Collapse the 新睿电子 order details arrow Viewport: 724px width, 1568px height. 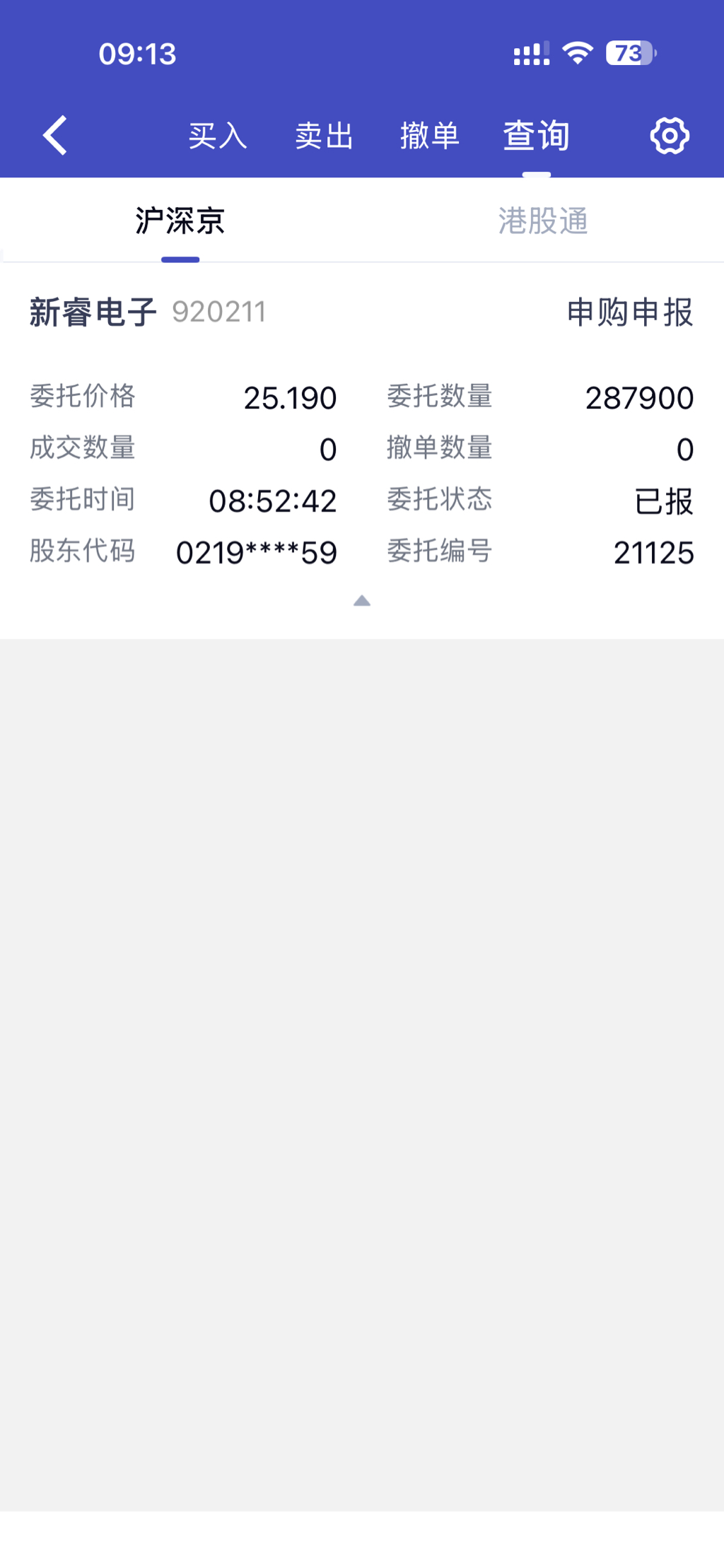362,601
